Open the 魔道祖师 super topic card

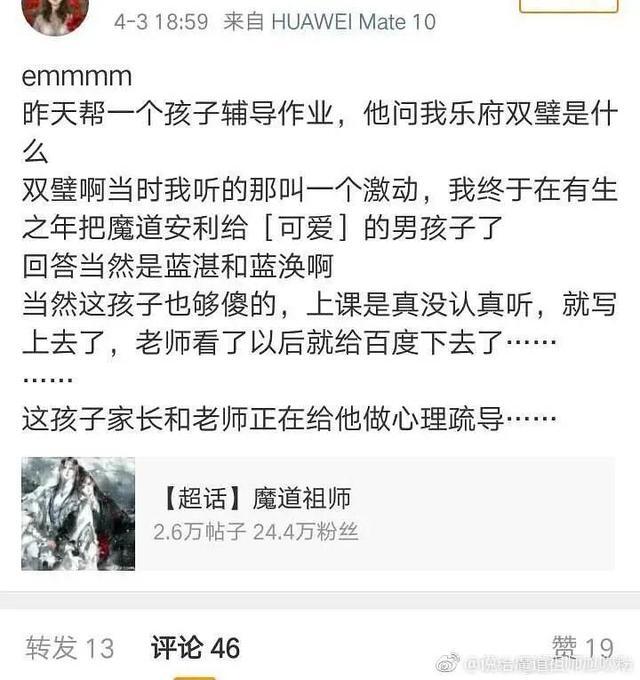(x=320, y=513)
